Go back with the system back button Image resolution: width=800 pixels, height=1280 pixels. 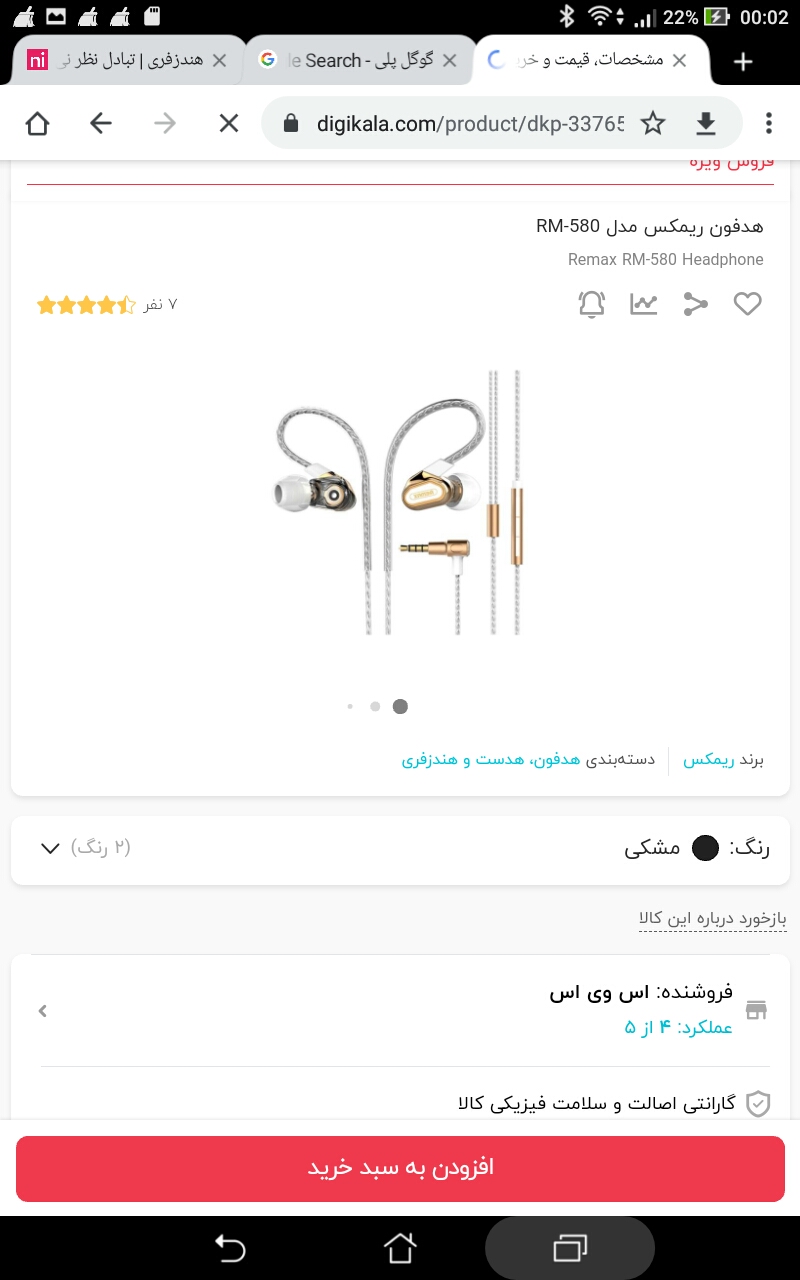[x=230, y=1248]
